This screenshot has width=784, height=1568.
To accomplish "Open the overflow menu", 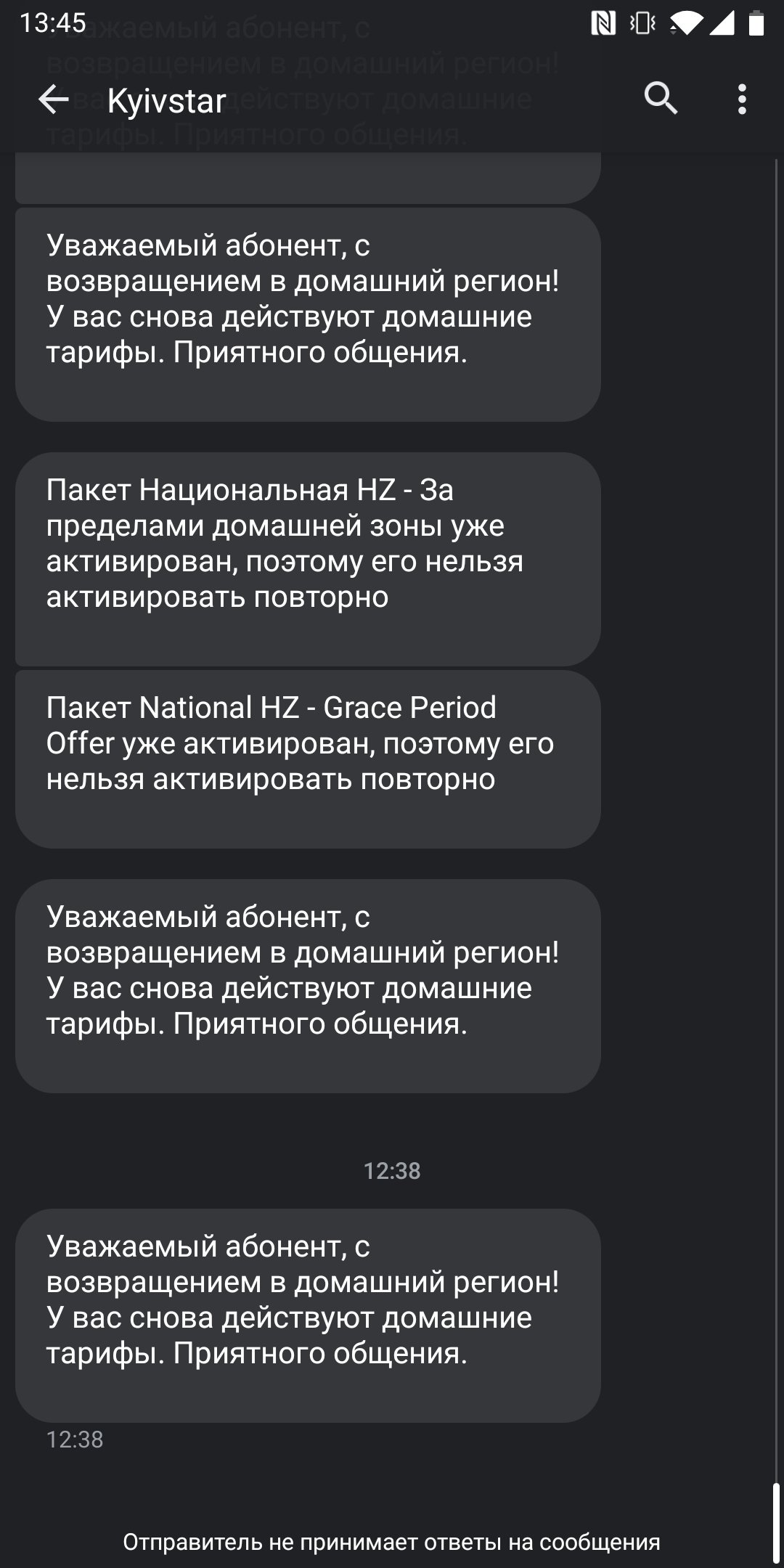I will coord(741,99).
